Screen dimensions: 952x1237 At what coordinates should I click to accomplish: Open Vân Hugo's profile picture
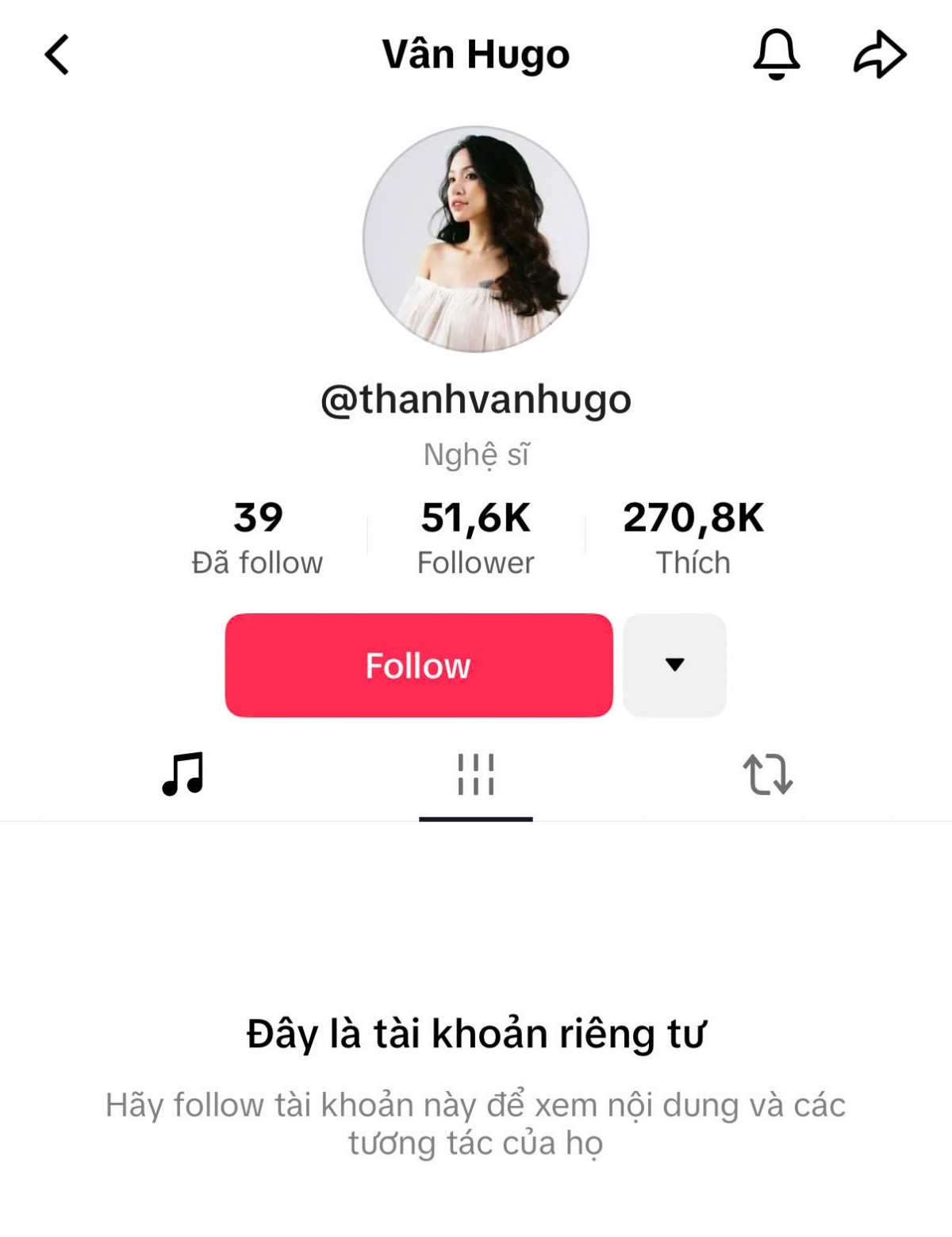tap(476, 239)
